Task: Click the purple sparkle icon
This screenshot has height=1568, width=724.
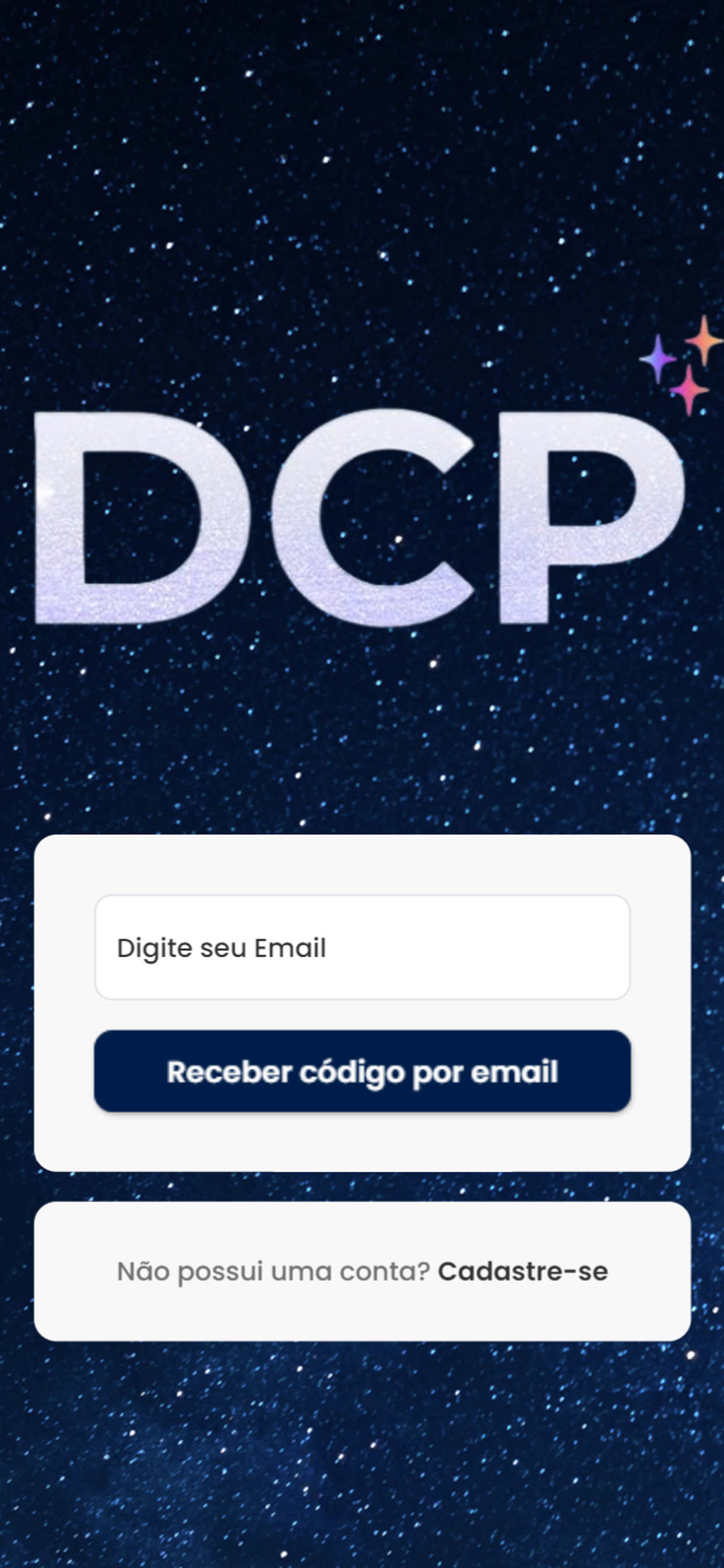Action: 658,359
